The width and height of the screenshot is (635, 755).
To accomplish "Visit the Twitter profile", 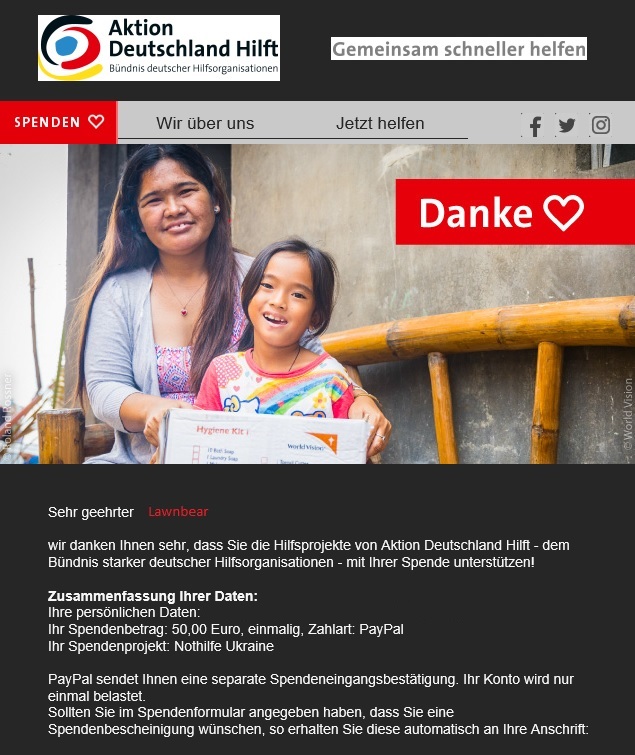I will (x=567, y=125).
